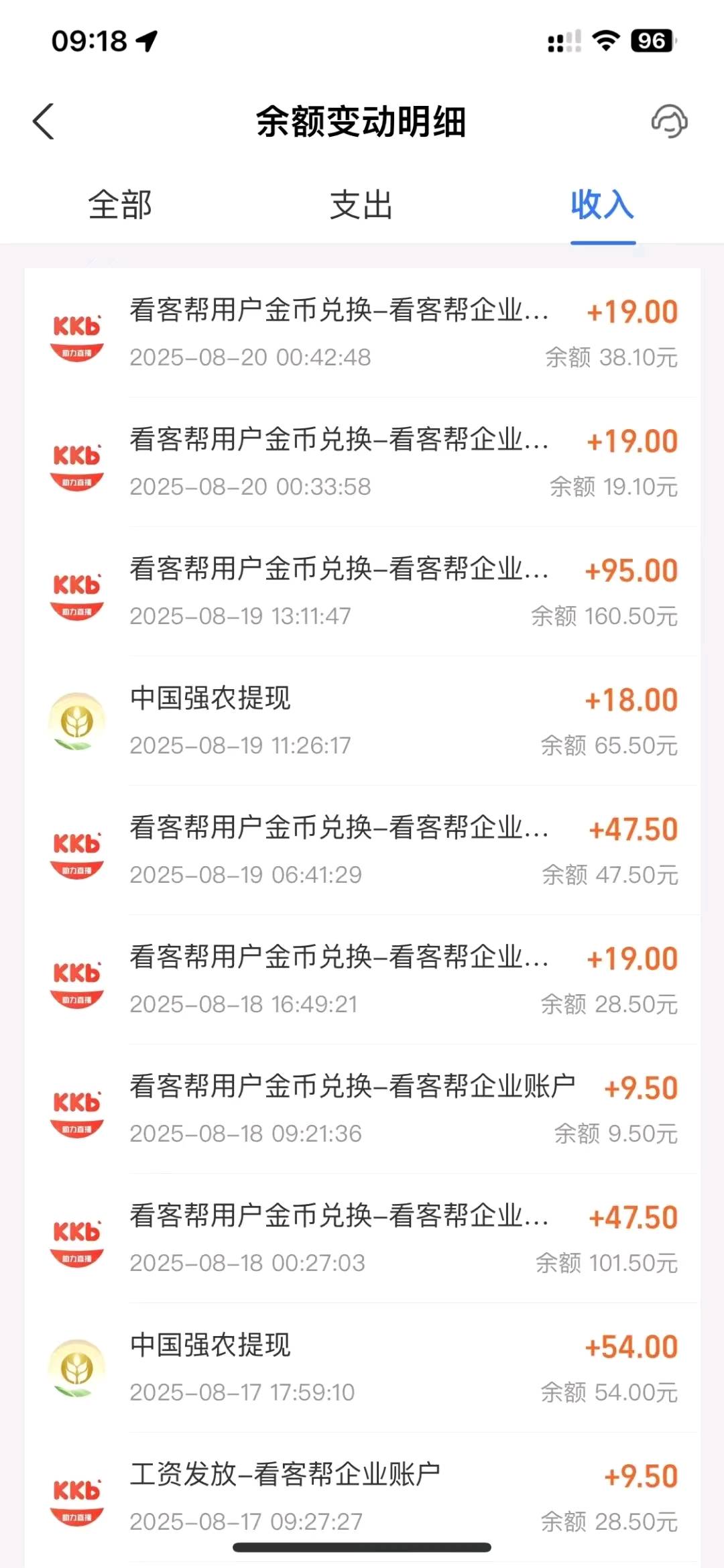Open the 2025-08-18 09:21:36 +9.50 record

pyautogui.click(x=362, y=1109)
